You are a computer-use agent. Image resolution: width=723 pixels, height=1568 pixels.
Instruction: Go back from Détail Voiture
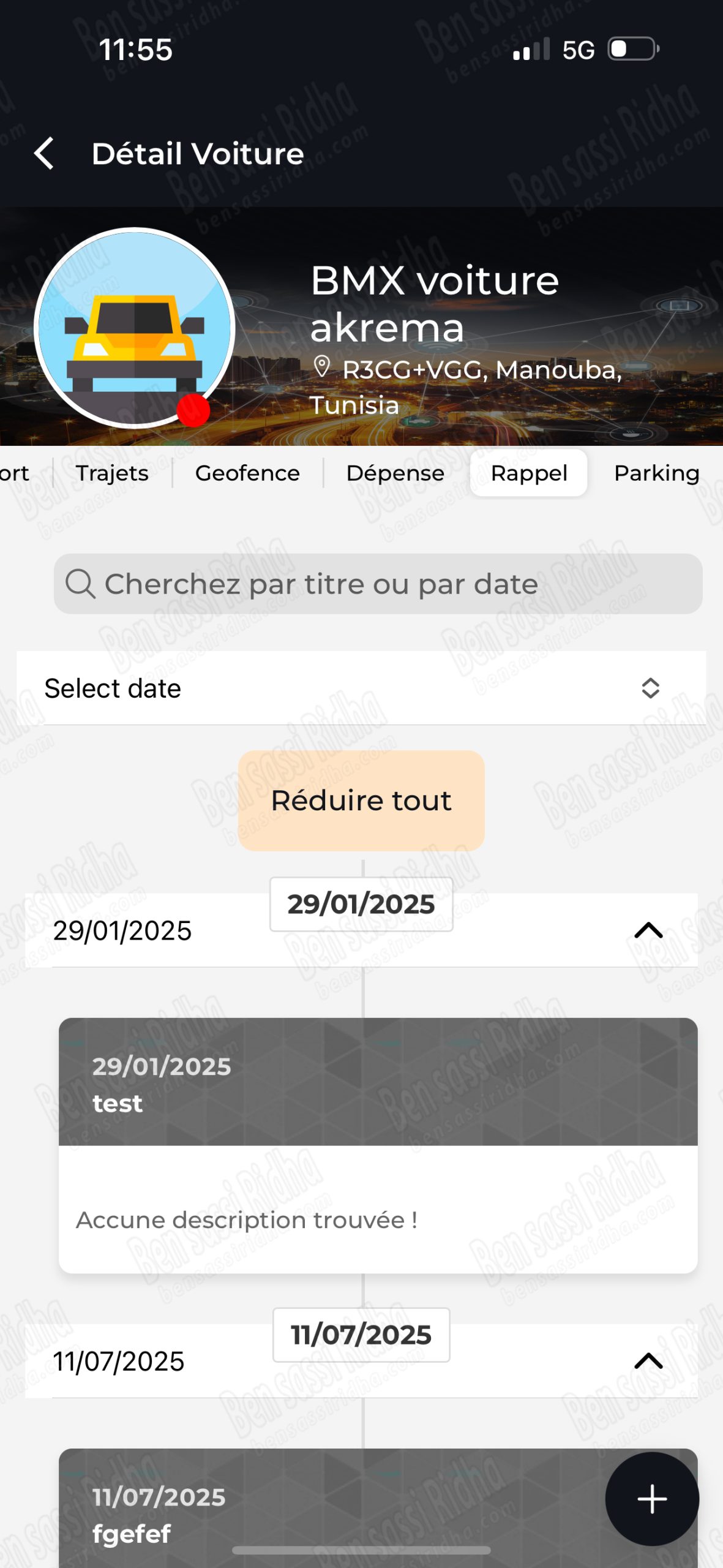click(x=44, y=153)
